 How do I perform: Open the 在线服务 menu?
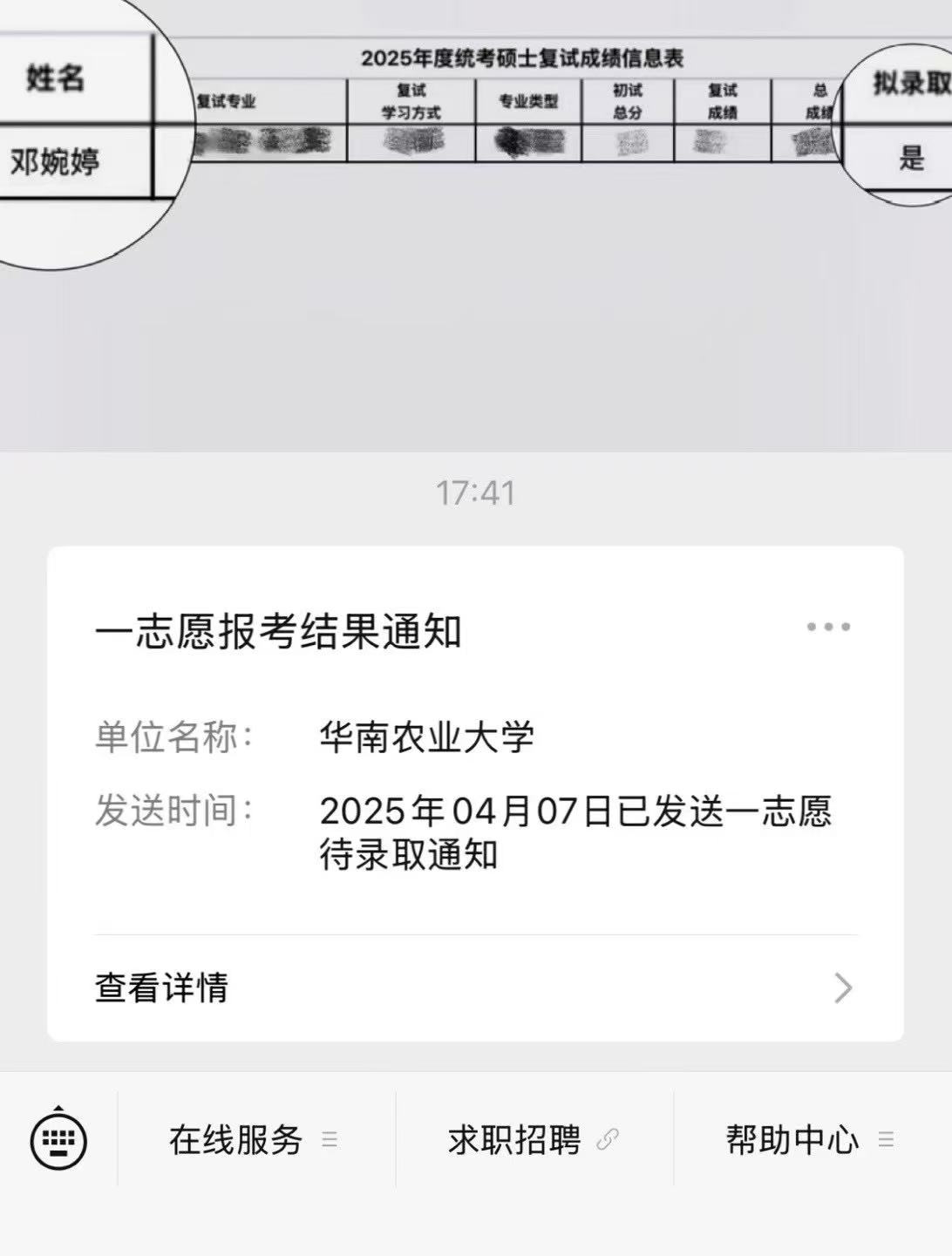click(255, 1139)
